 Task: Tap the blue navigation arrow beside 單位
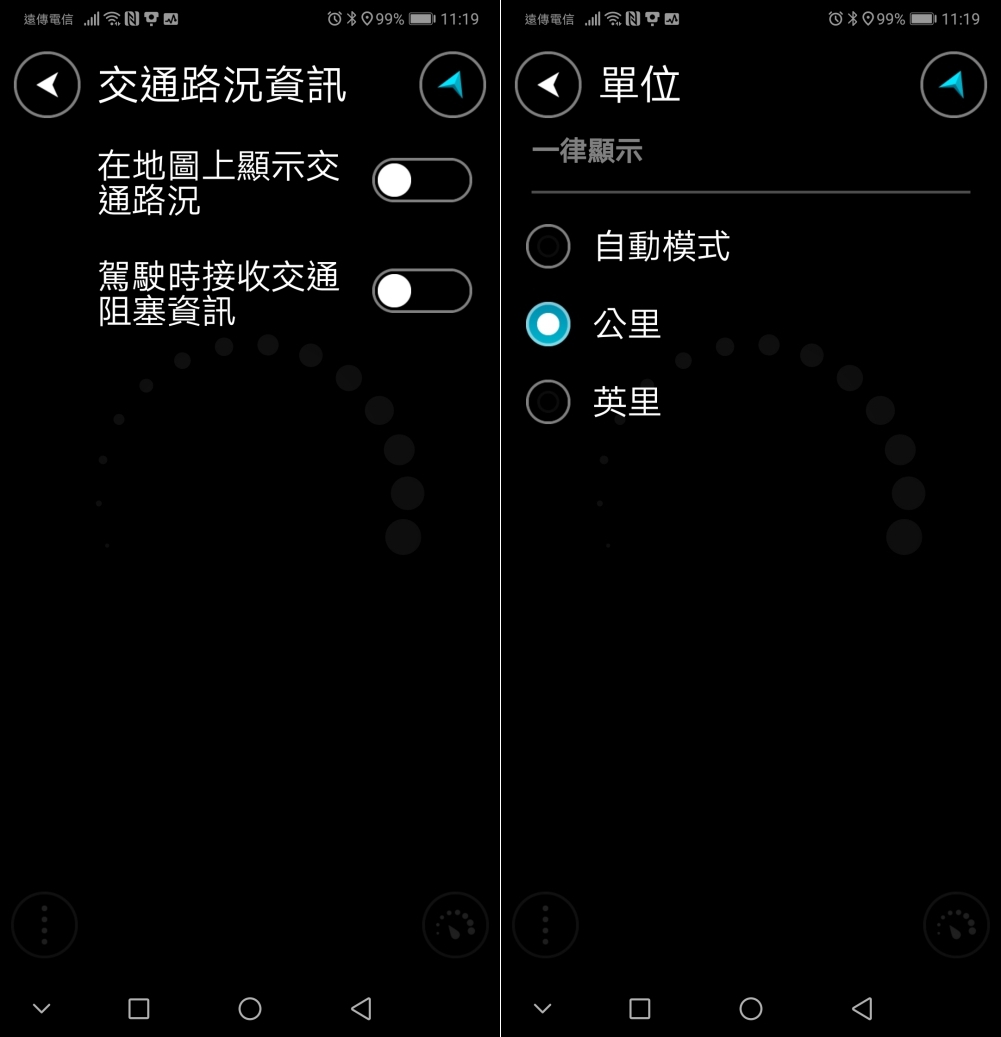coord(953,85)
